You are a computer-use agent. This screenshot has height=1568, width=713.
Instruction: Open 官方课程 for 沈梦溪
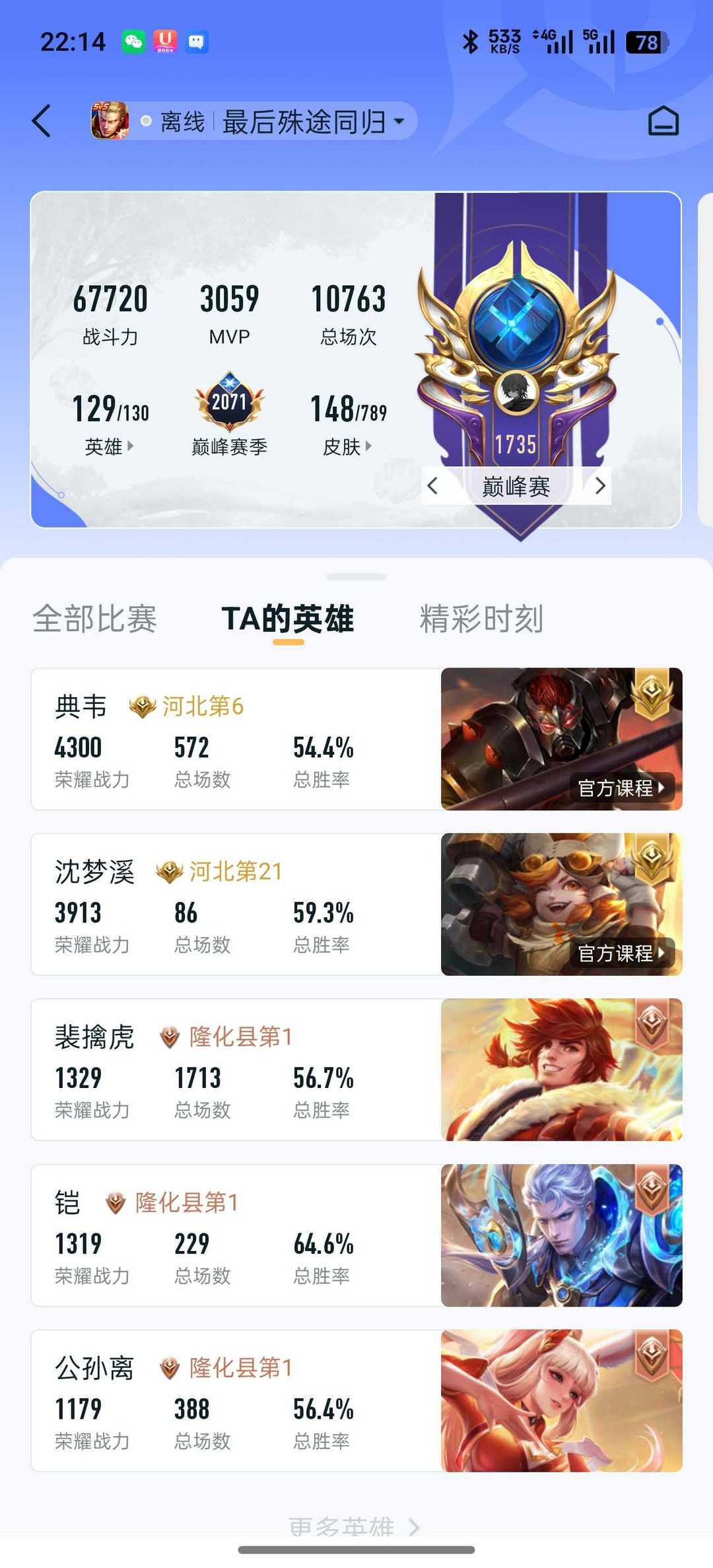[x=621, y=953]
